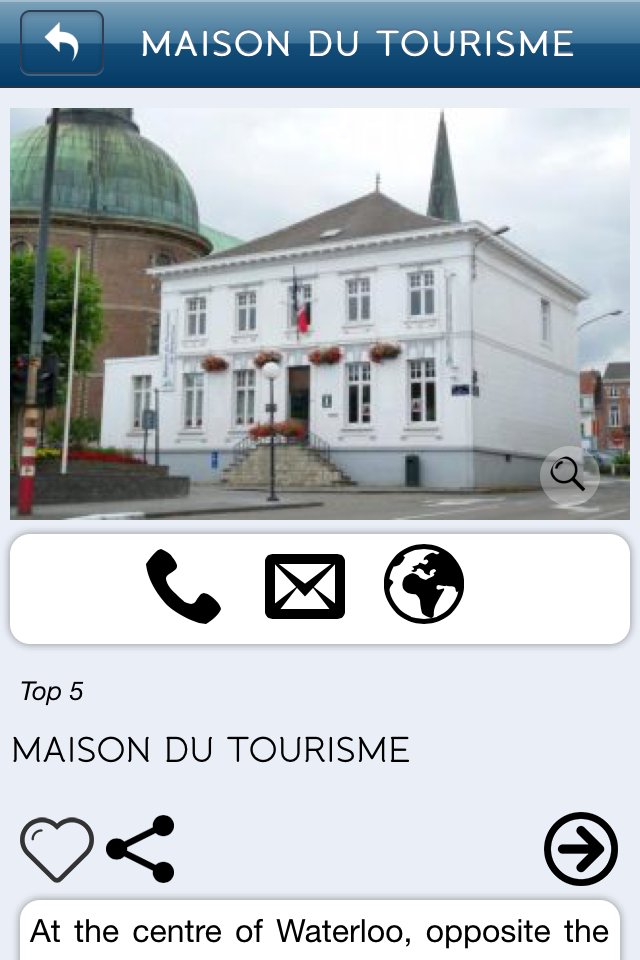Open the website via the globe icon
This screenshot has width=640, height=960.
(424, 583)
